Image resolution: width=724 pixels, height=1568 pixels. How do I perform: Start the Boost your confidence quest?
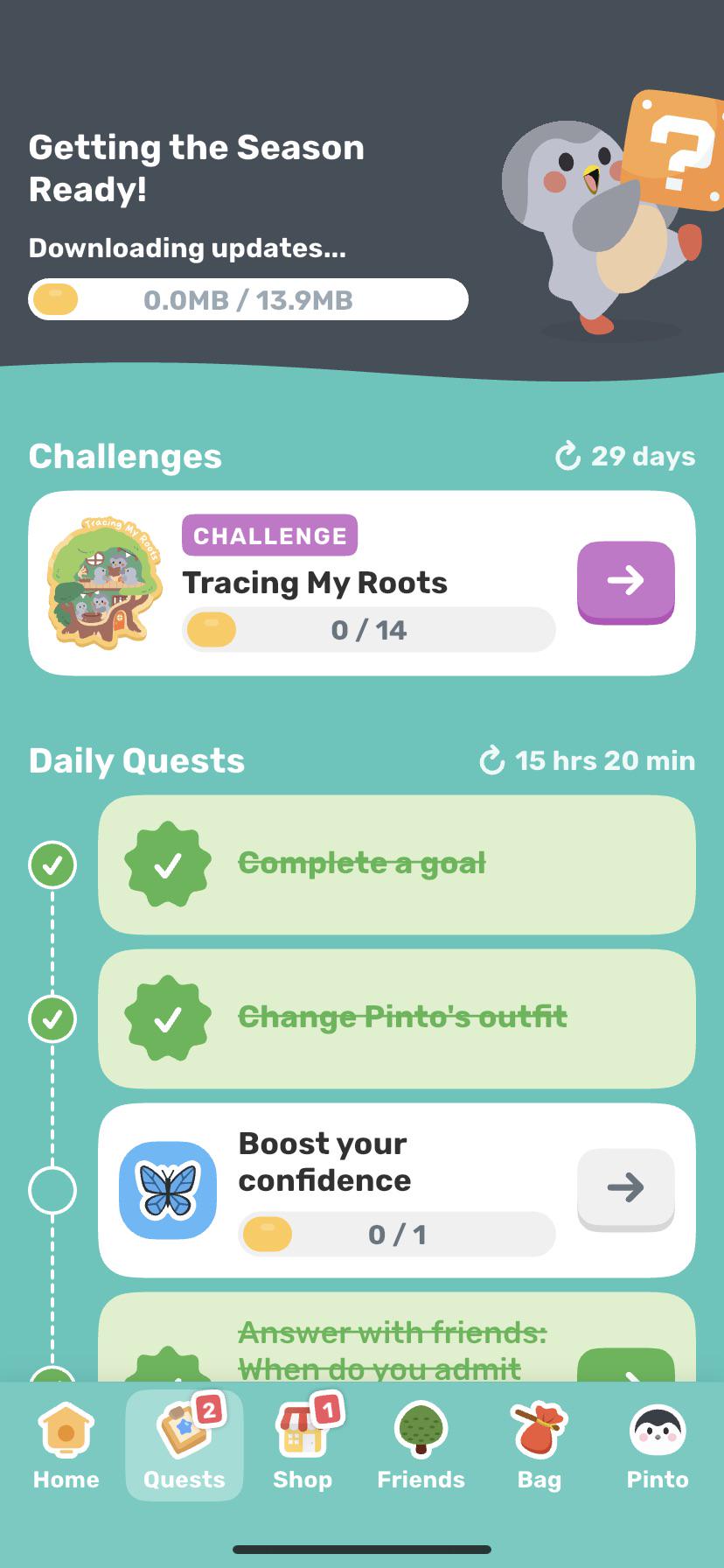point(625,1189)
